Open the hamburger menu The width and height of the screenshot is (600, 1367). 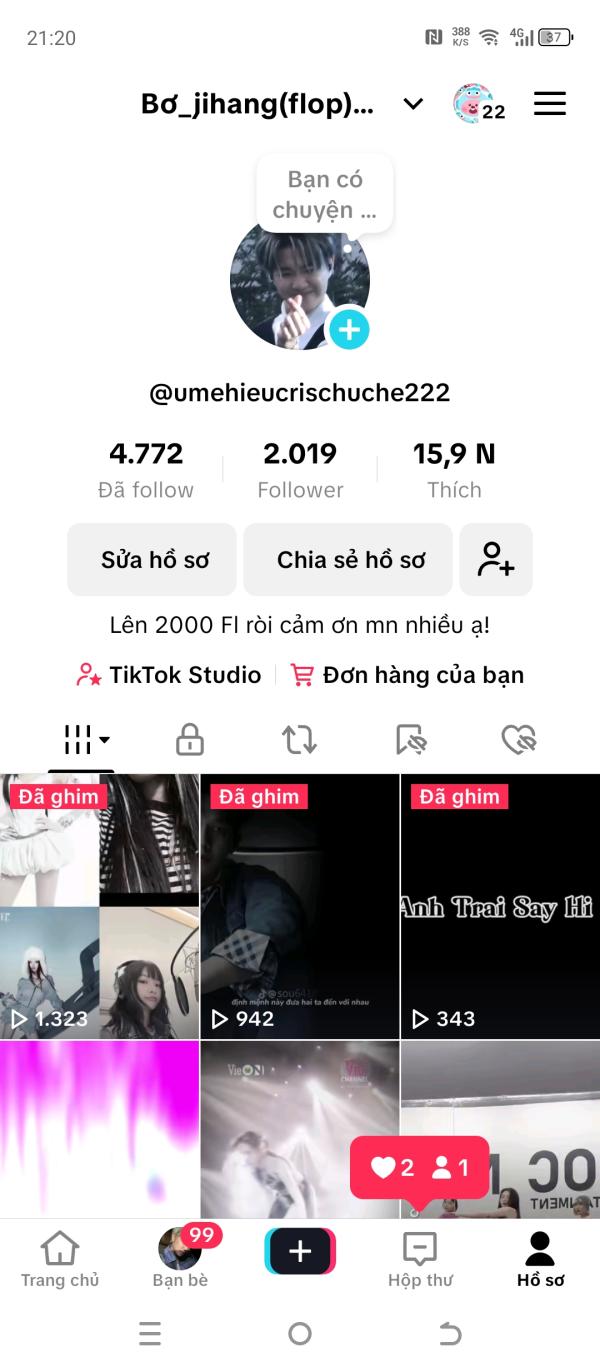coord(549,104)
